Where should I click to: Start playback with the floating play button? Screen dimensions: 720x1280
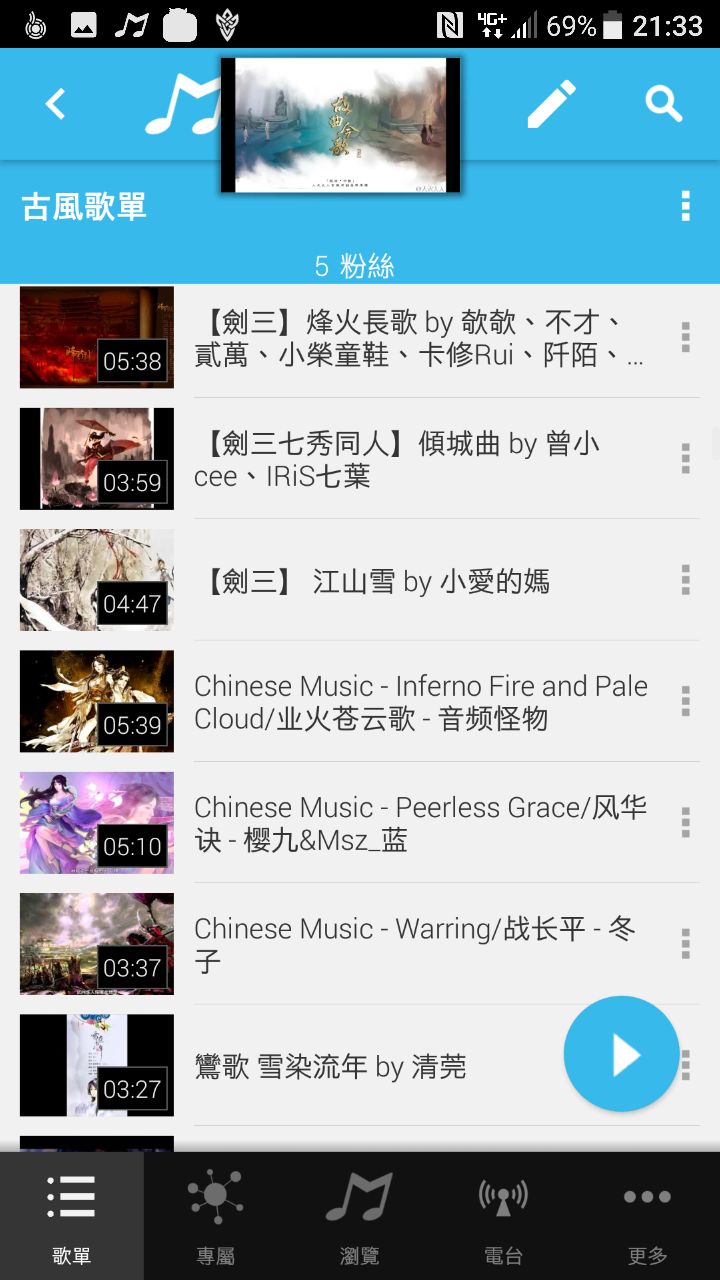[621, 1054]
